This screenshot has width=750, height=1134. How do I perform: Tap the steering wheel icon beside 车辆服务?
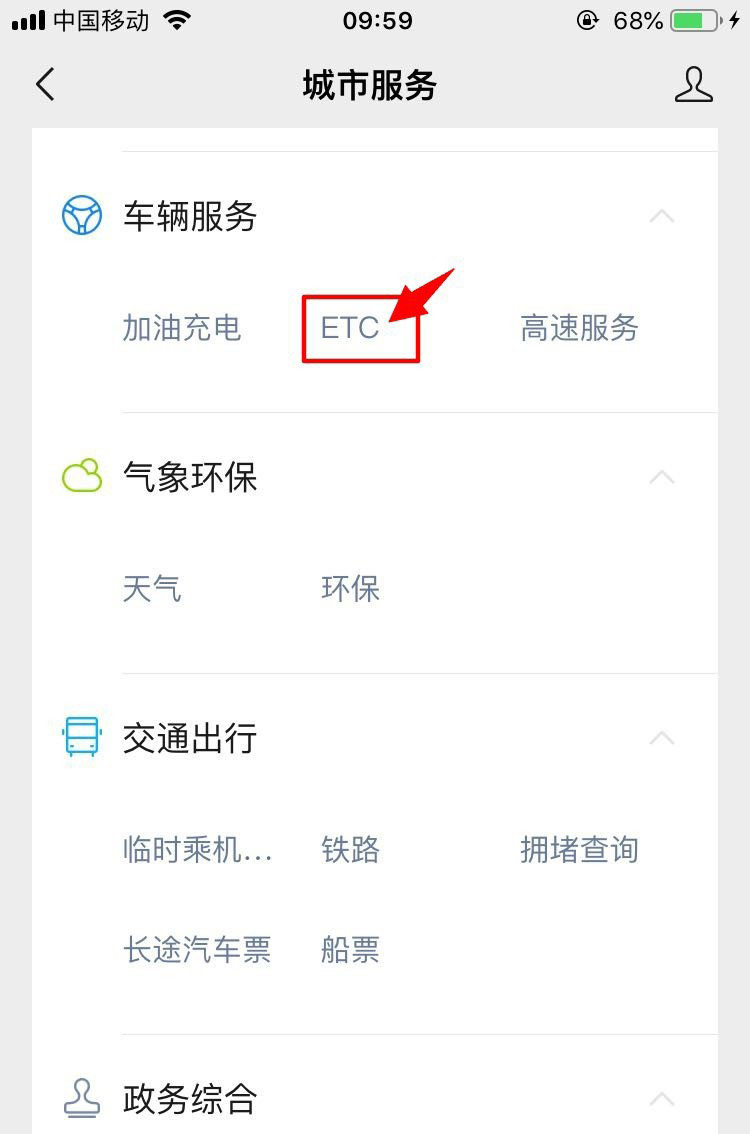(82, 215)
